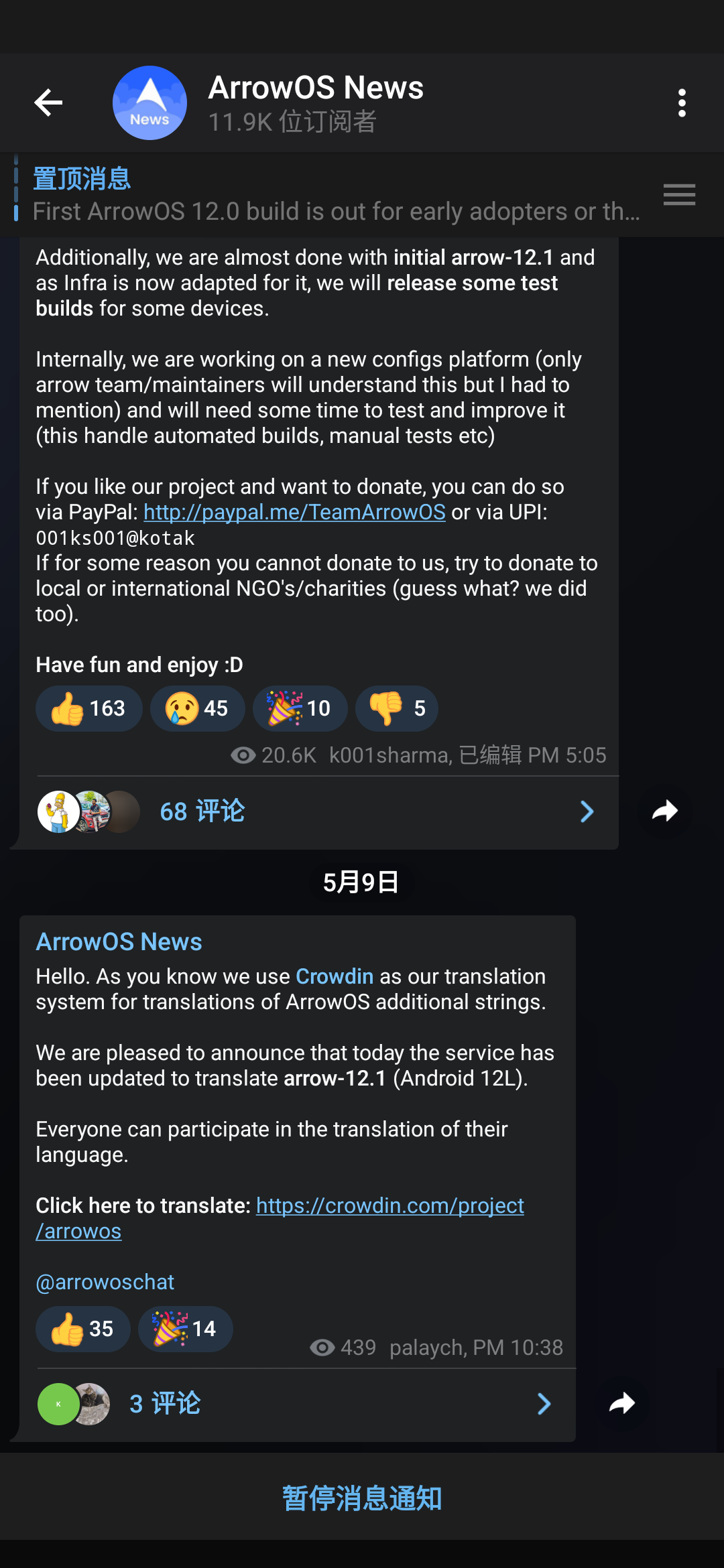
Task: Forward the Crowdin translation post
Action: [621, 1403]
